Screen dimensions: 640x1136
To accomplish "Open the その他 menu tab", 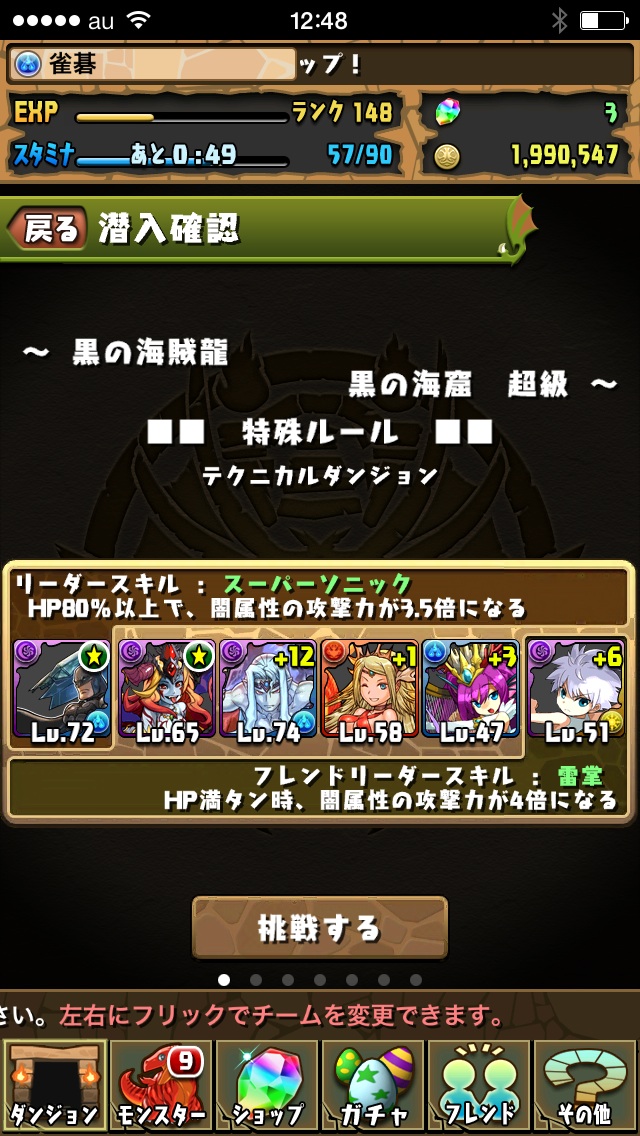I will click(x=586, y=1085).
